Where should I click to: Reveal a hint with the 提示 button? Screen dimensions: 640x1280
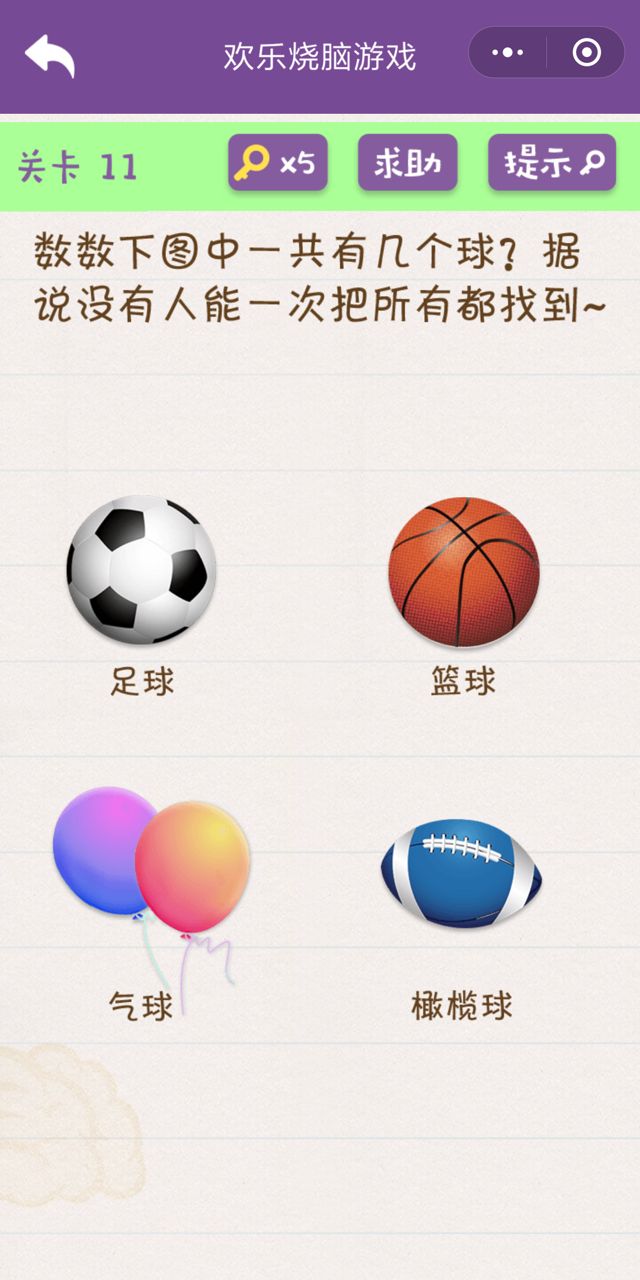pyautogui.click(x=552, y=163)
